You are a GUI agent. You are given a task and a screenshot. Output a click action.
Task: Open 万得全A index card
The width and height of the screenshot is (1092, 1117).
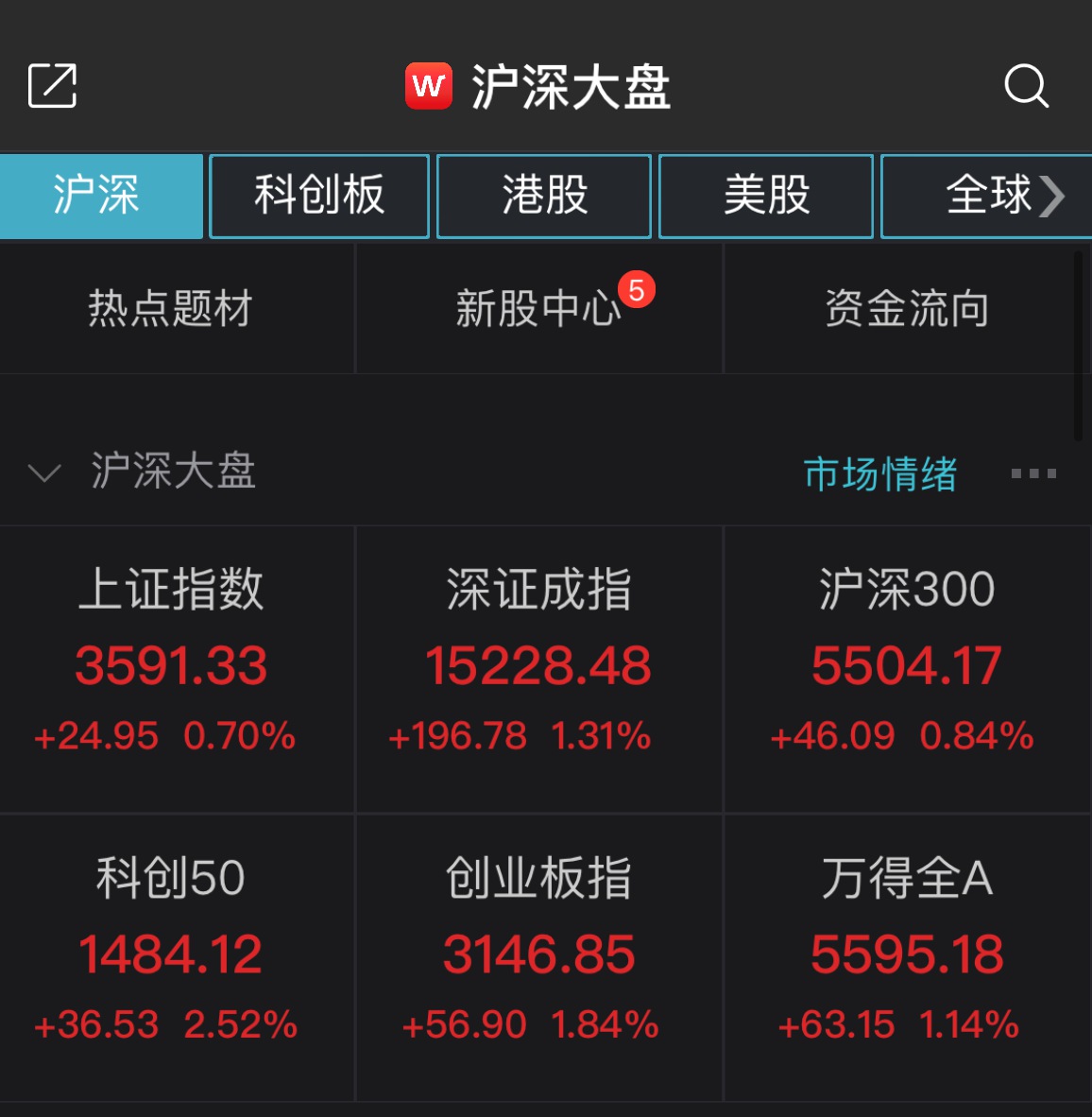907,953
